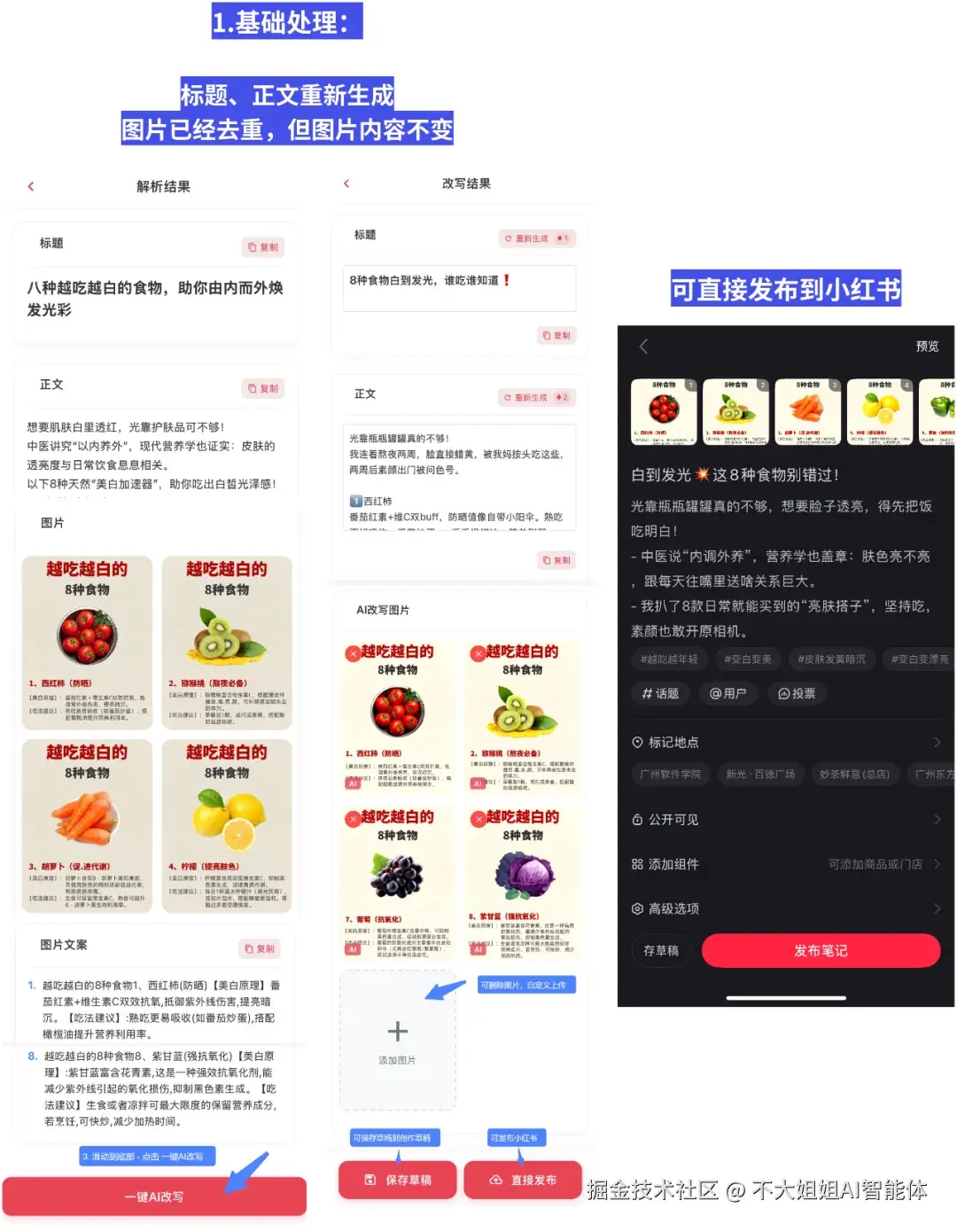This screenshot has width=957, height=1232.
Task: Click the 添加图片 upload area
Action: [x=397, y=1040]
